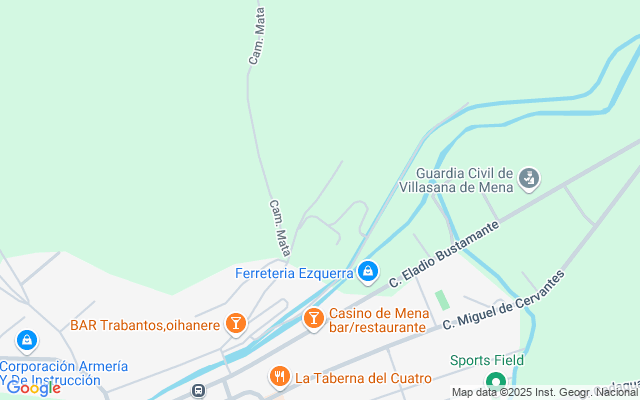The height and width of the screenshot is (400, 640).
Task: Select the Ferreteria Ezquerra shop pin
Action: point(368,271)
